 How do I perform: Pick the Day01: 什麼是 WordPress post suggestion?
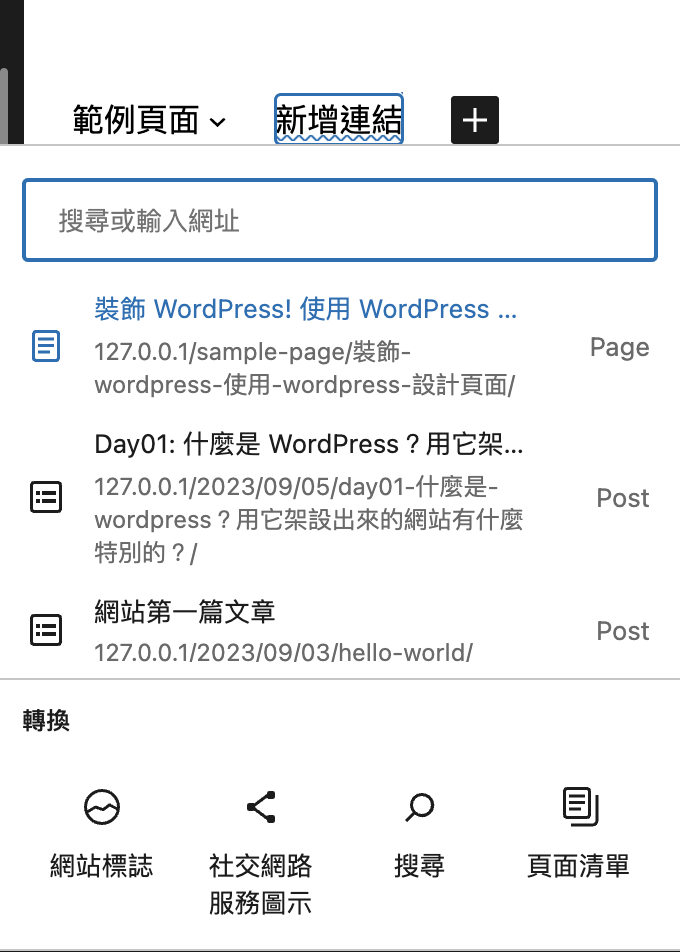308,497
